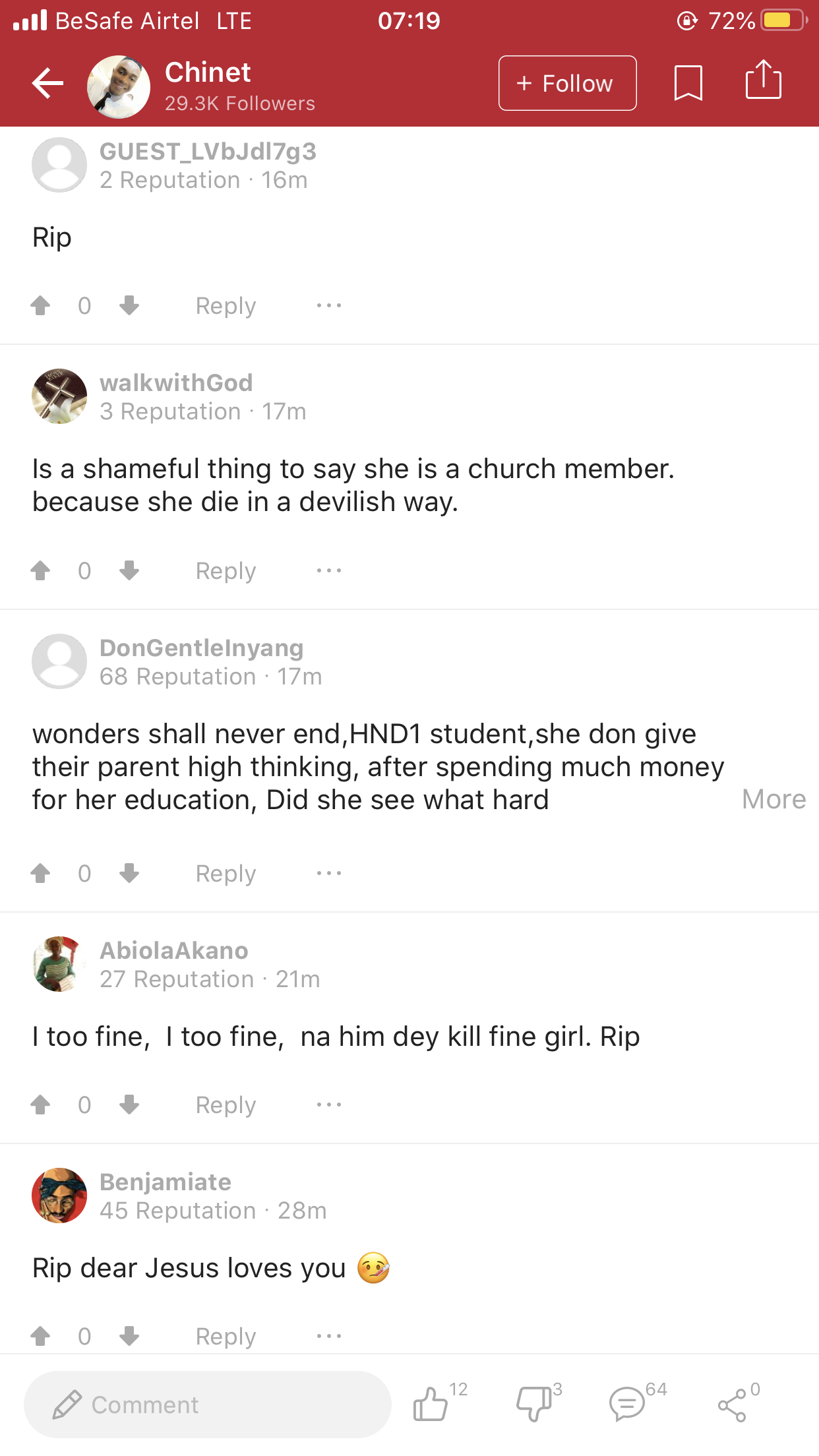Image resolution: width=819 pixels, height=1456 pixels.
Task: Reply to AbiolaAkano's comment
Action: click(226, 1105)
